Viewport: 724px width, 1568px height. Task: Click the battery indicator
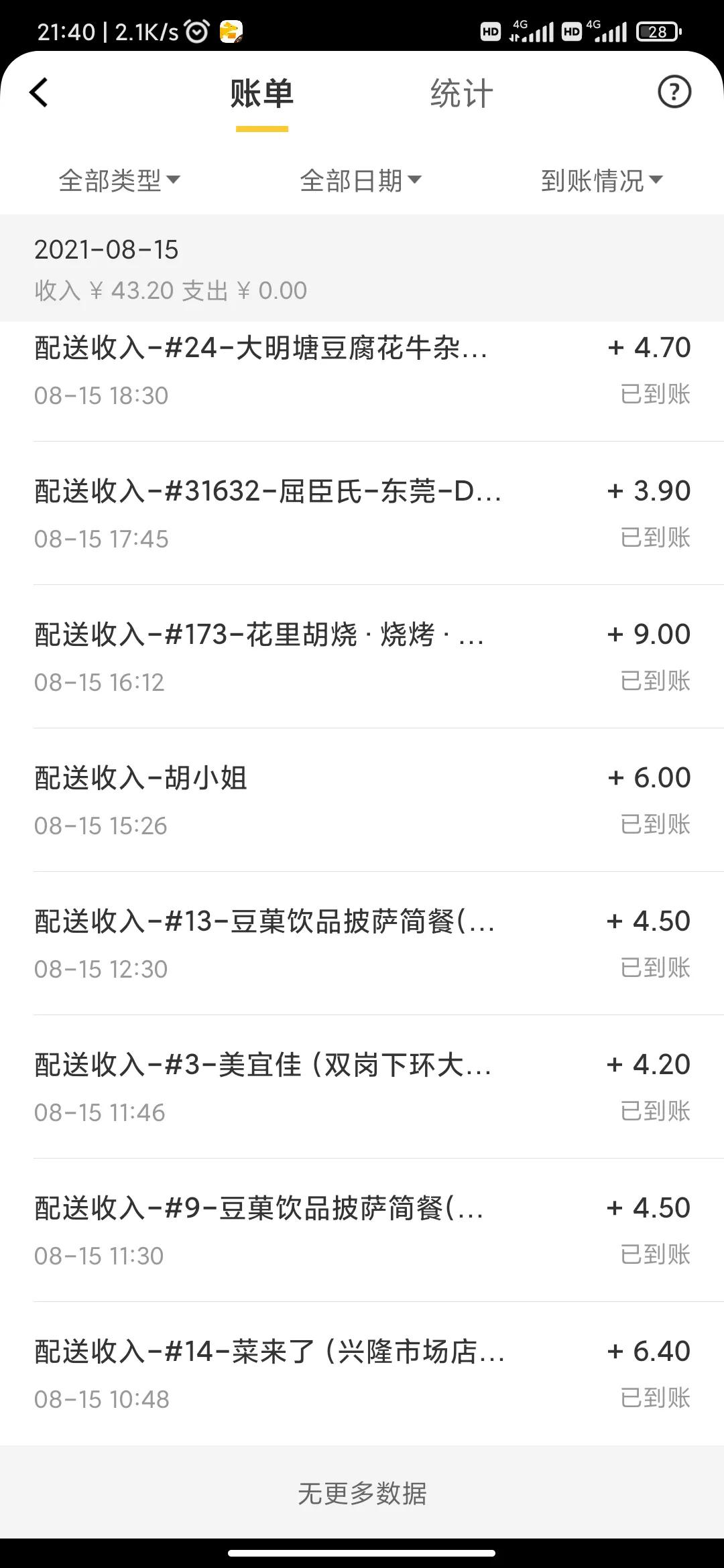(x=658, y=30)
